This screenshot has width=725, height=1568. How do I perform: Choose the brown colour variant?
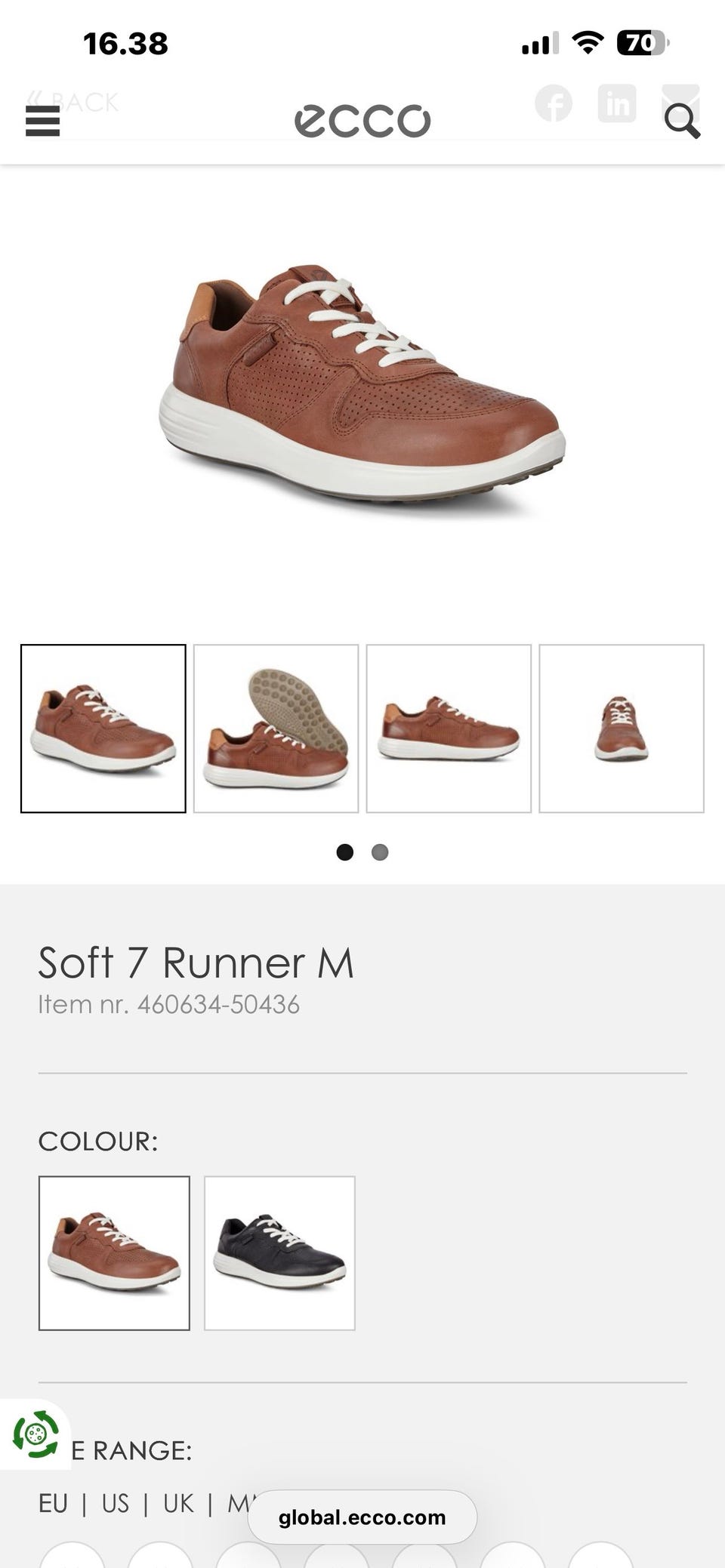(114, 1253)
